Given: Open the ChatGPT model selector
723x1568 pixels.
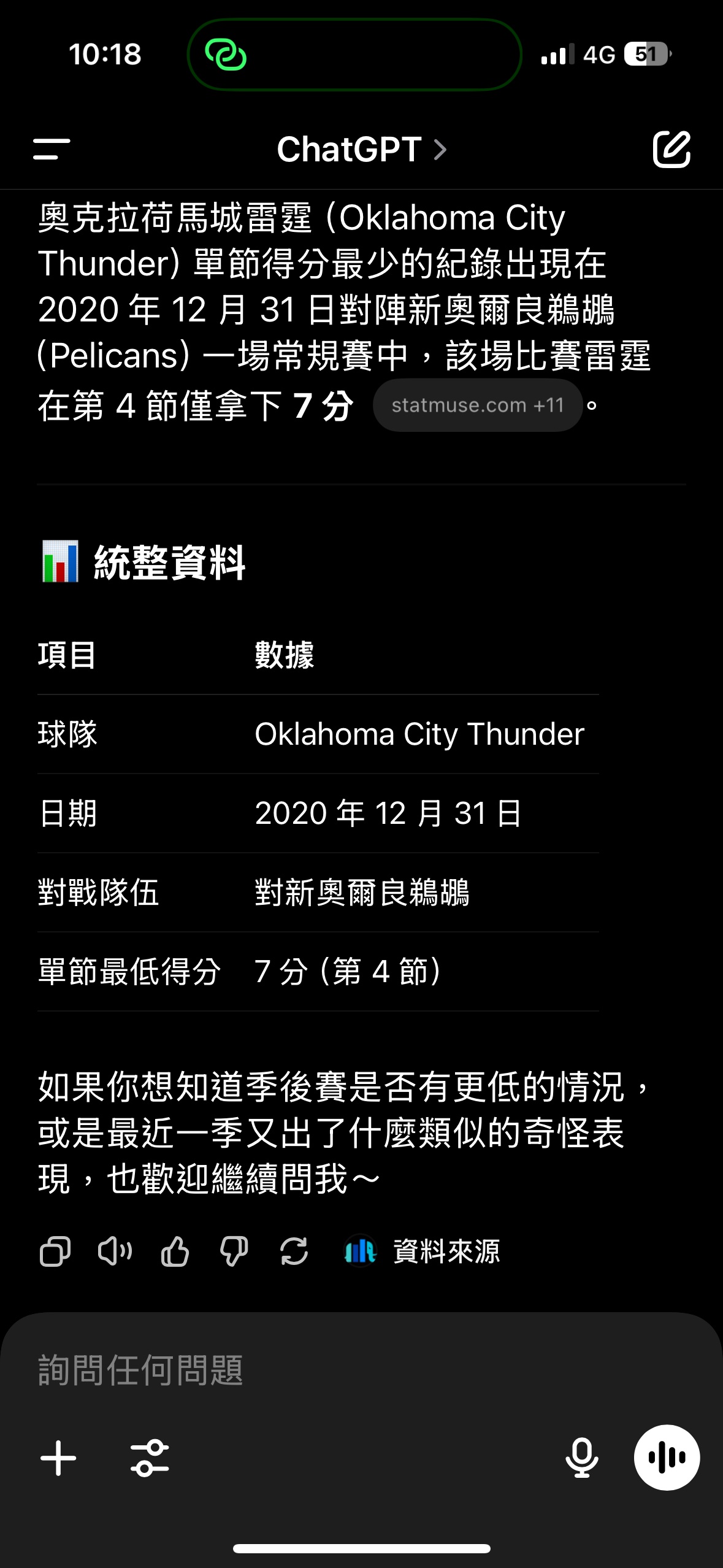Looking at the screenshot, I should tap(362, 149).
